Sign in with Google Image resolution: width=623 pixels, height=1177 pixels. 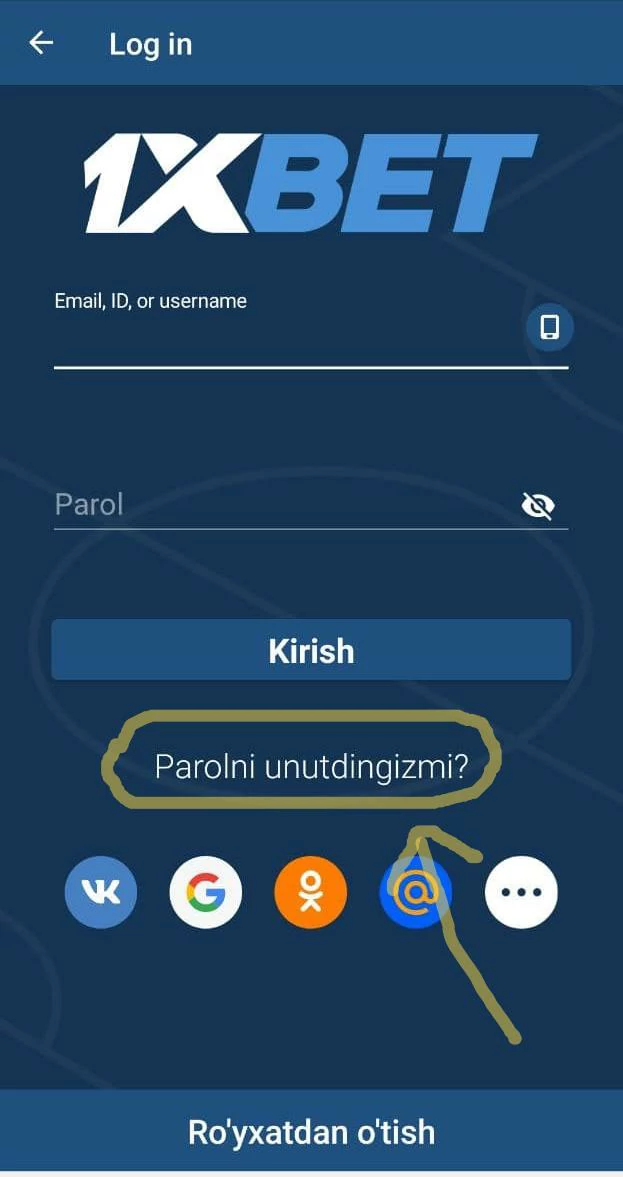[206, 892]
